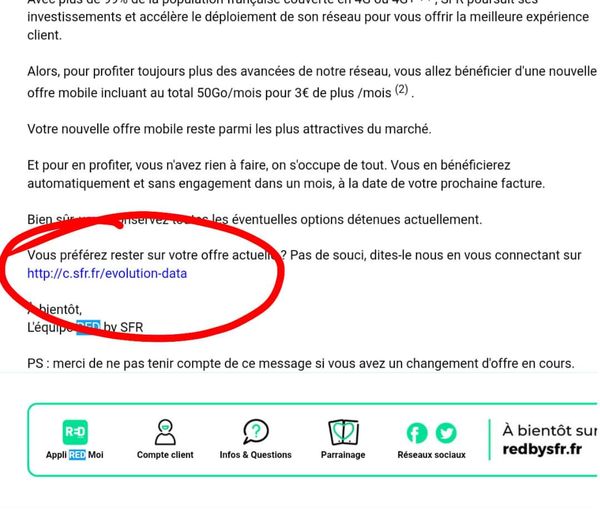This screenshot has width=600, height=523.
Task: Open the Facebook icon under Réseaux sociaux
Action: [417, 433]
